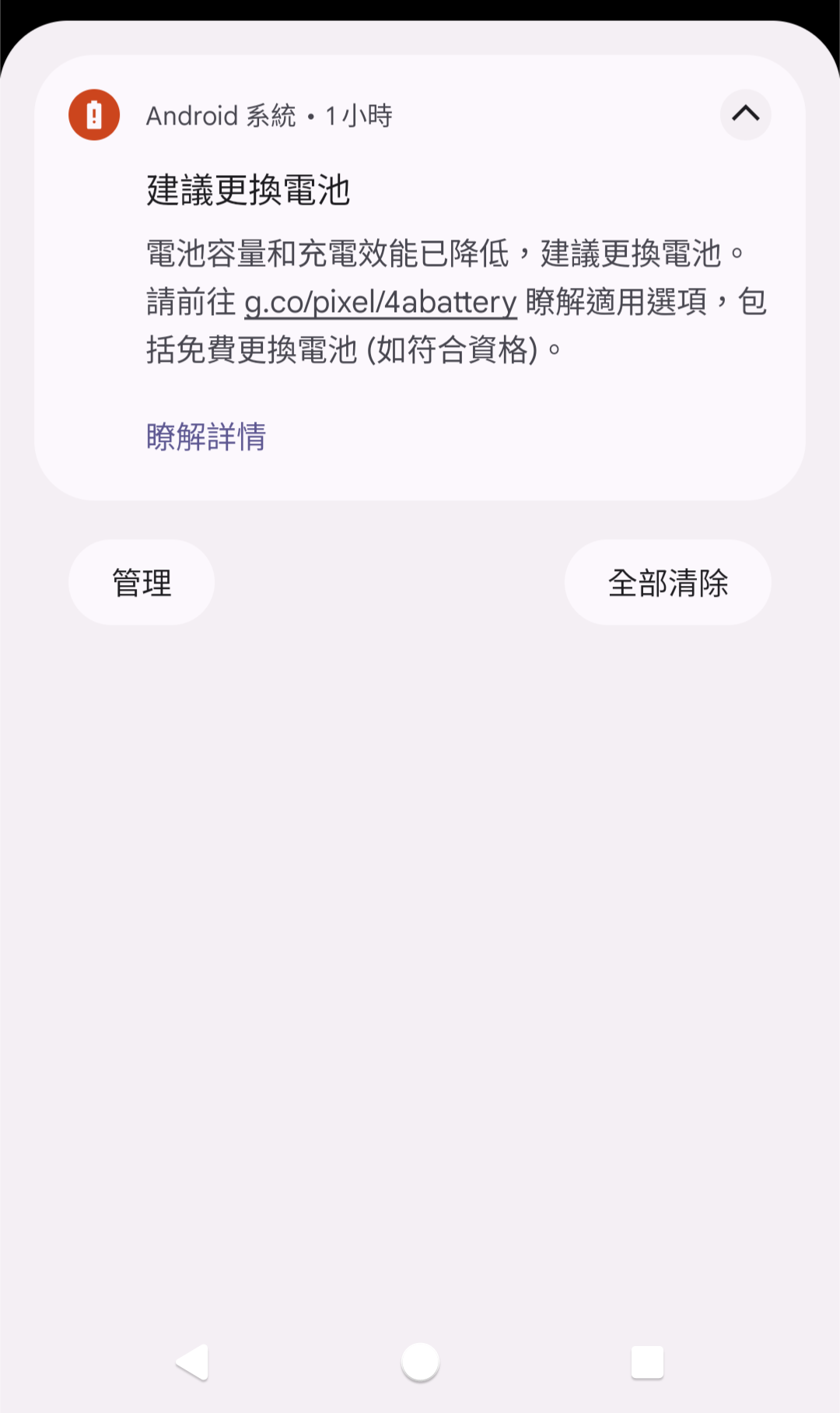This screenshot has height=1413, width=840.
Task: Go to the home screen
Action: [x=420, y=1362]
